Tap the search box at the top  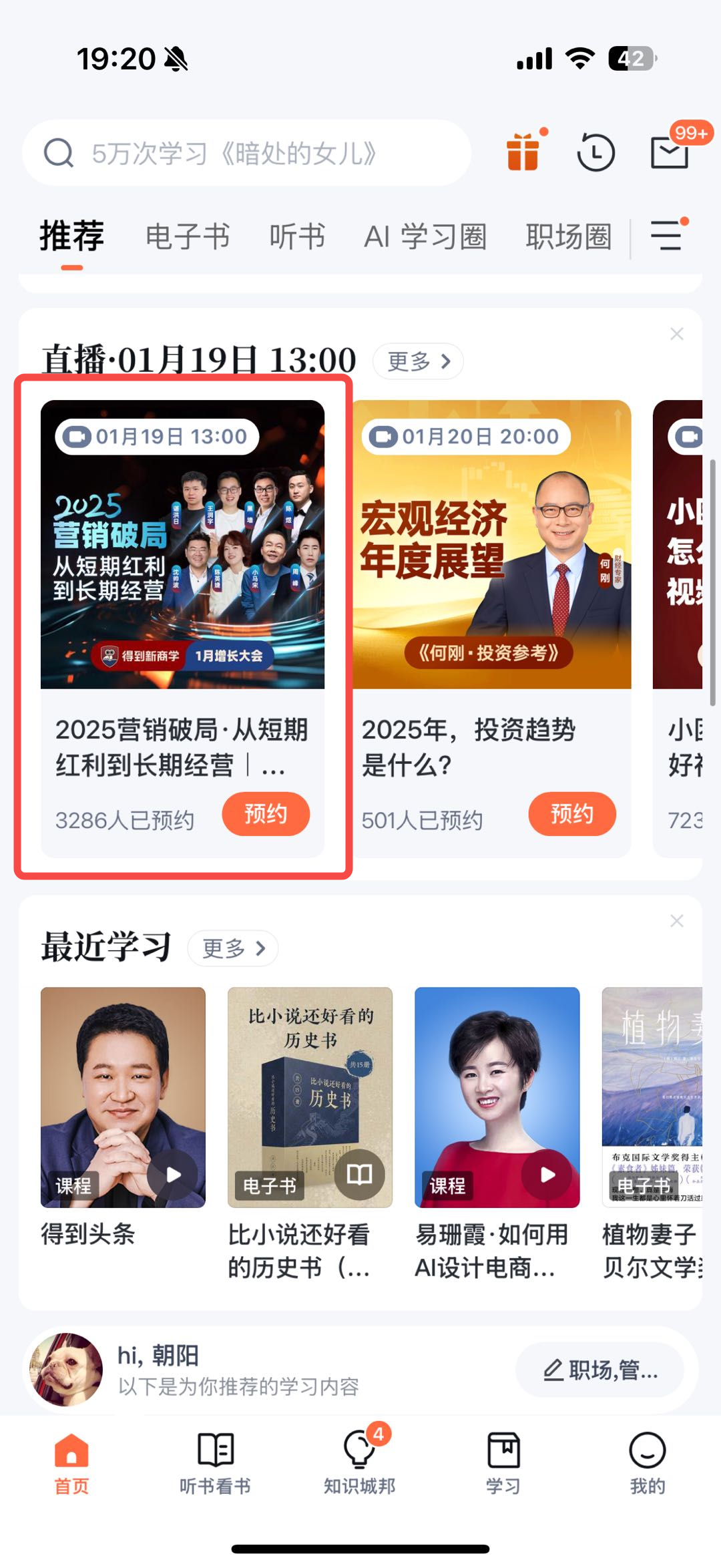pyautogui.click(x=247, y=153)
